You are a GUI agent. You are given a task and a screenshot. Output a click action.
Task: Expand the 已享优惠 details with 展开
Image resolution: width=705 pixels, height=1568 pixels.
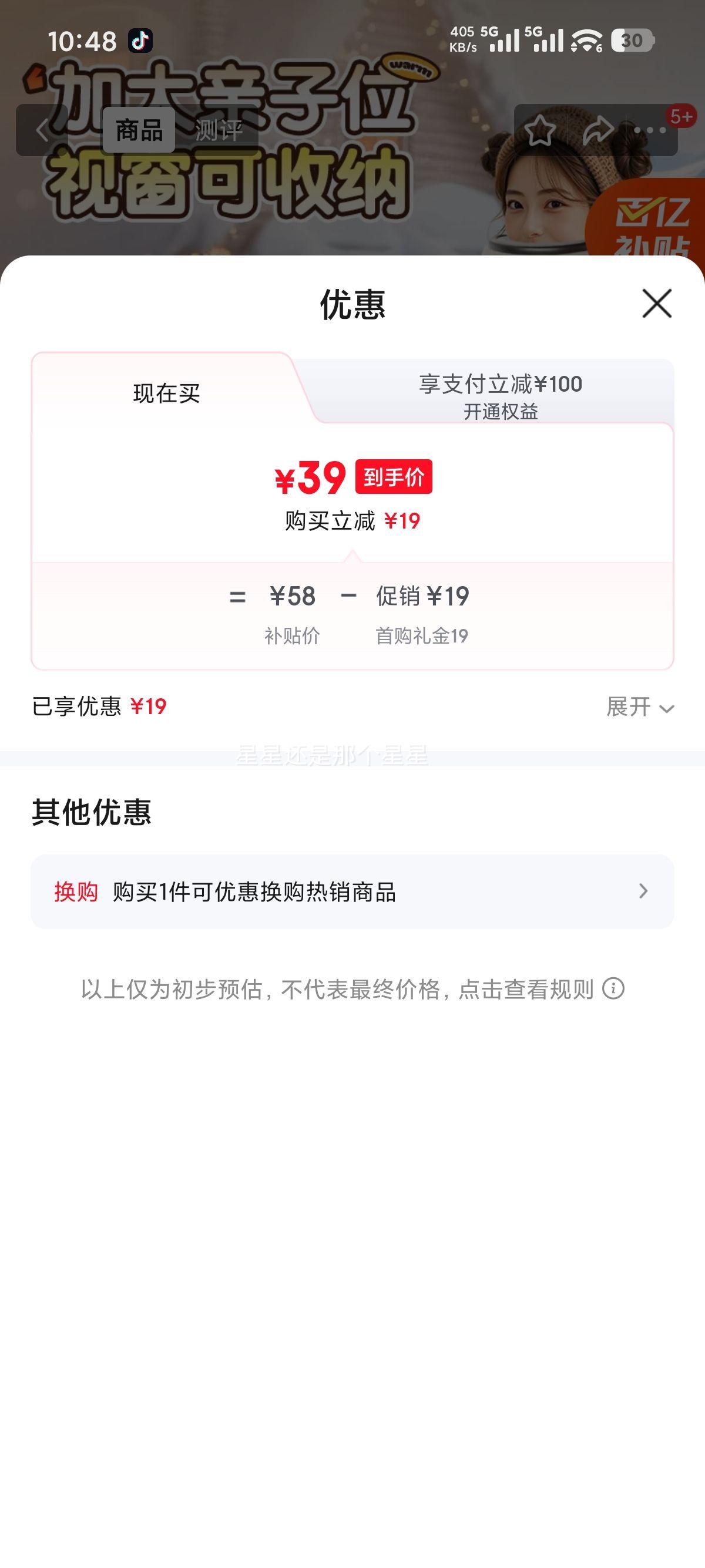640,708
